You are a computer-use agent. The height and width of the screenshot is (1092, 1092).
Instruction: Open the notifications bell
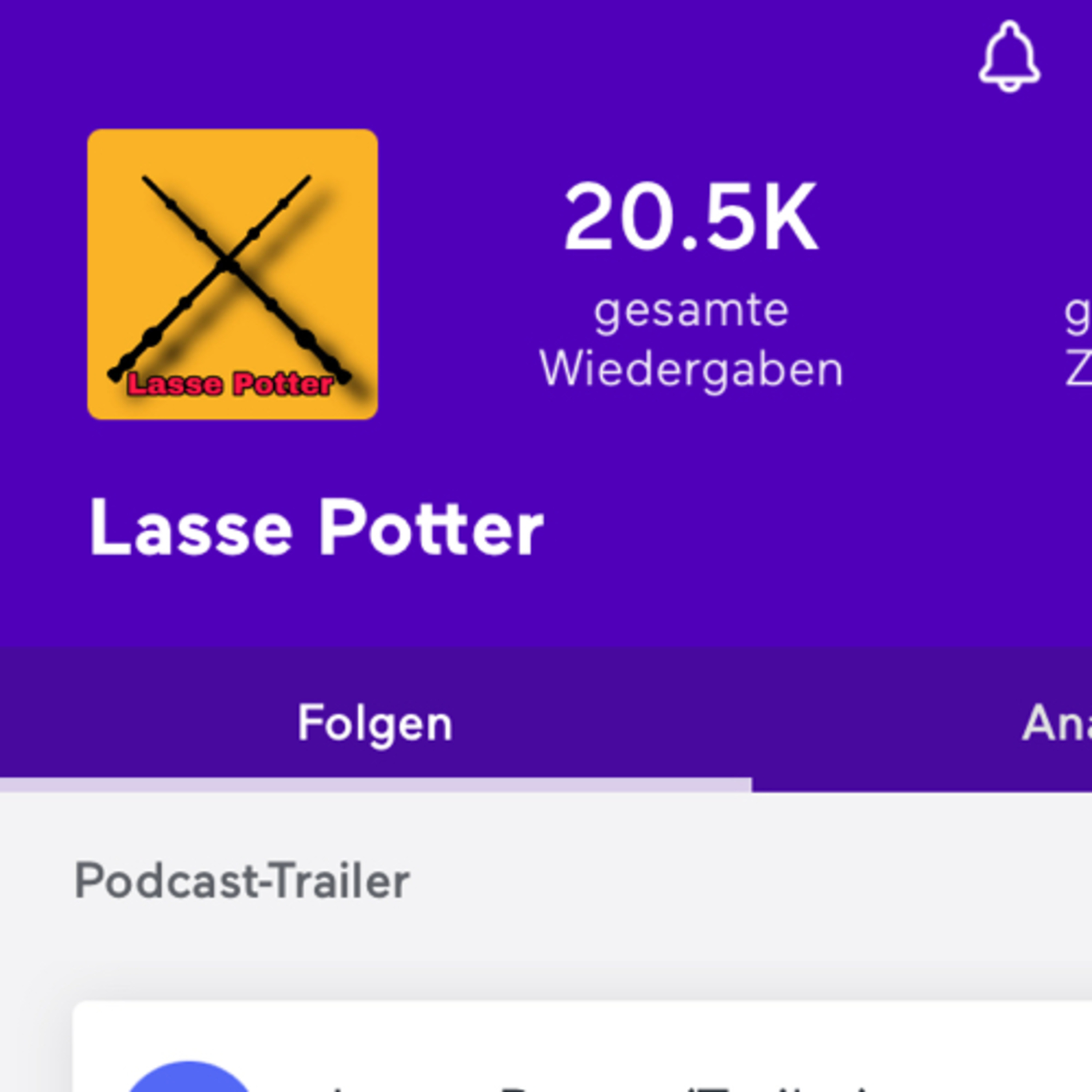coord(1009,56)
